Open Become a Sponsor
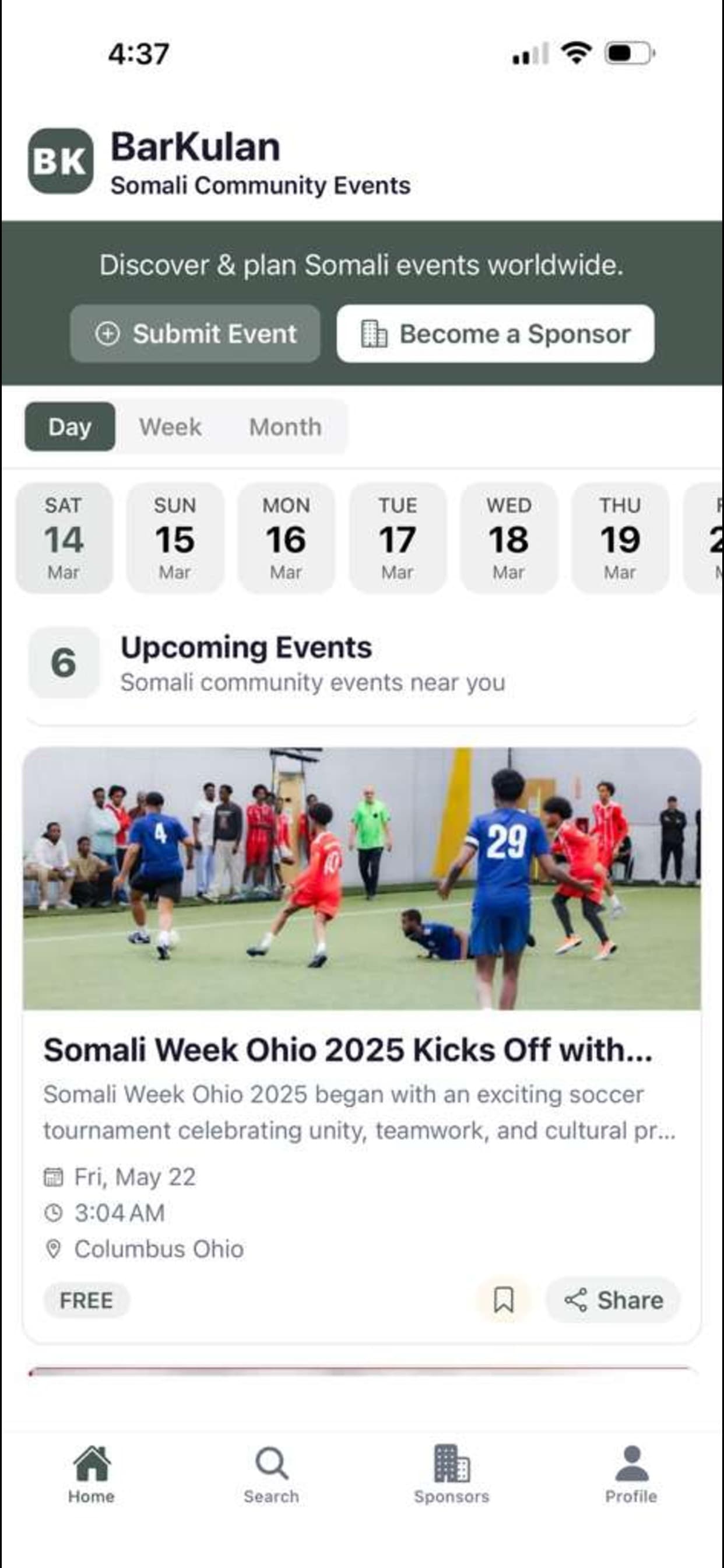Image resolution: width=724 pixels, height=1568 pixels. [x=495, y=334]
